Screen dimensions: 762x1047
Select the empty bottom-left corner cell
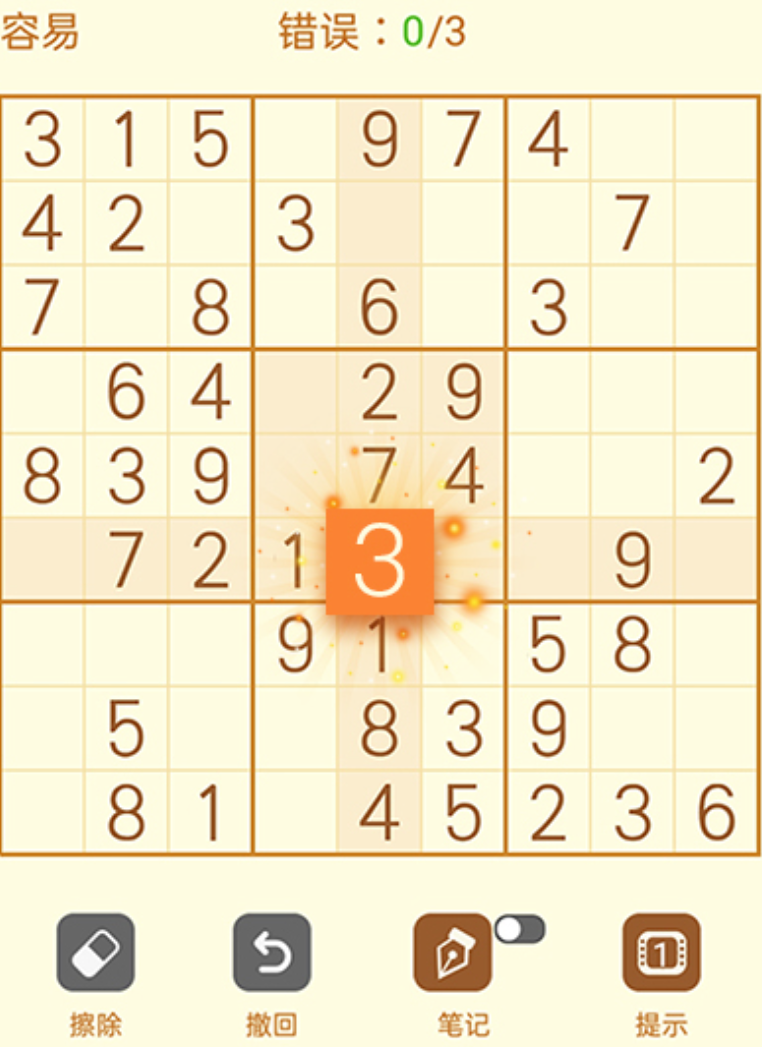[42, 813]
